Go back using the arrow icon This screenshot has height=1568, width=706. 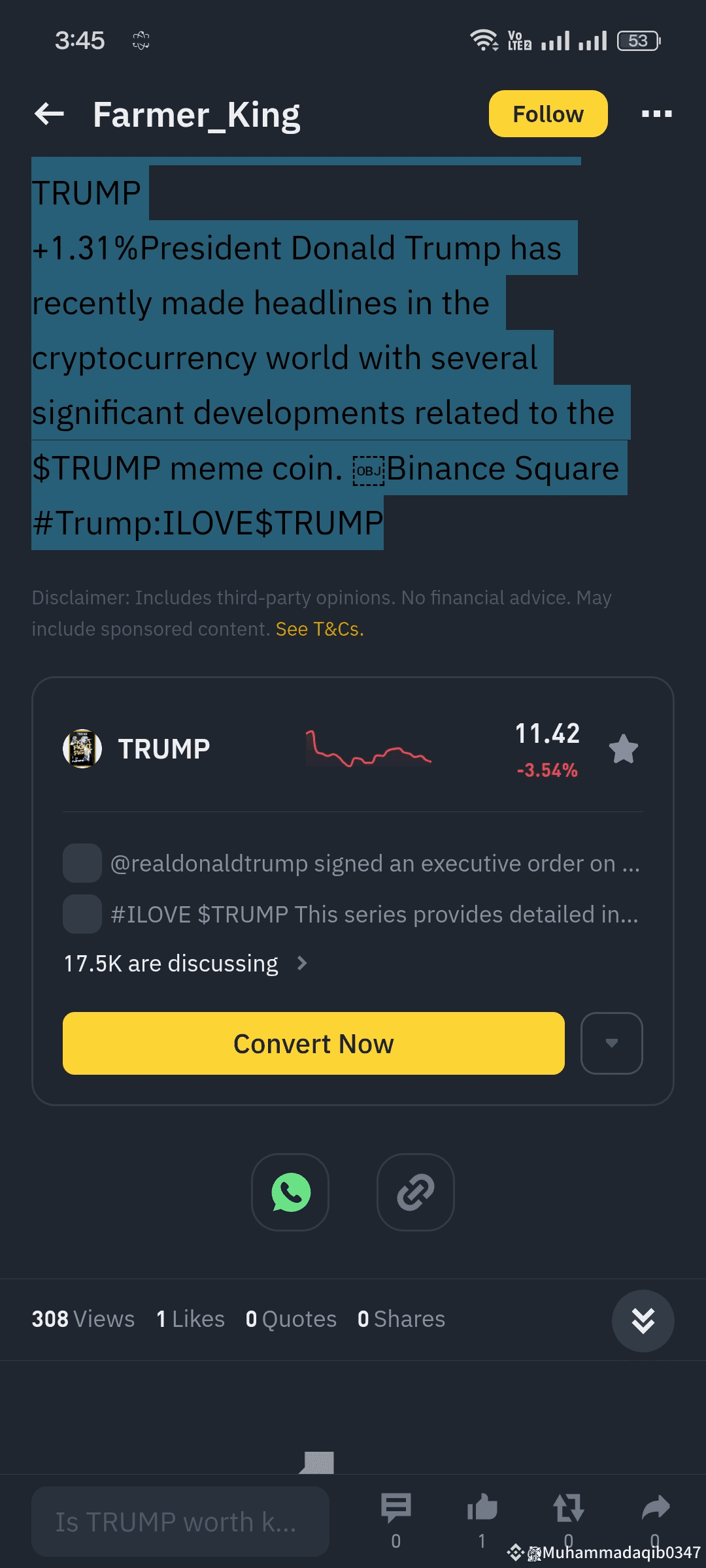[50, 114]
